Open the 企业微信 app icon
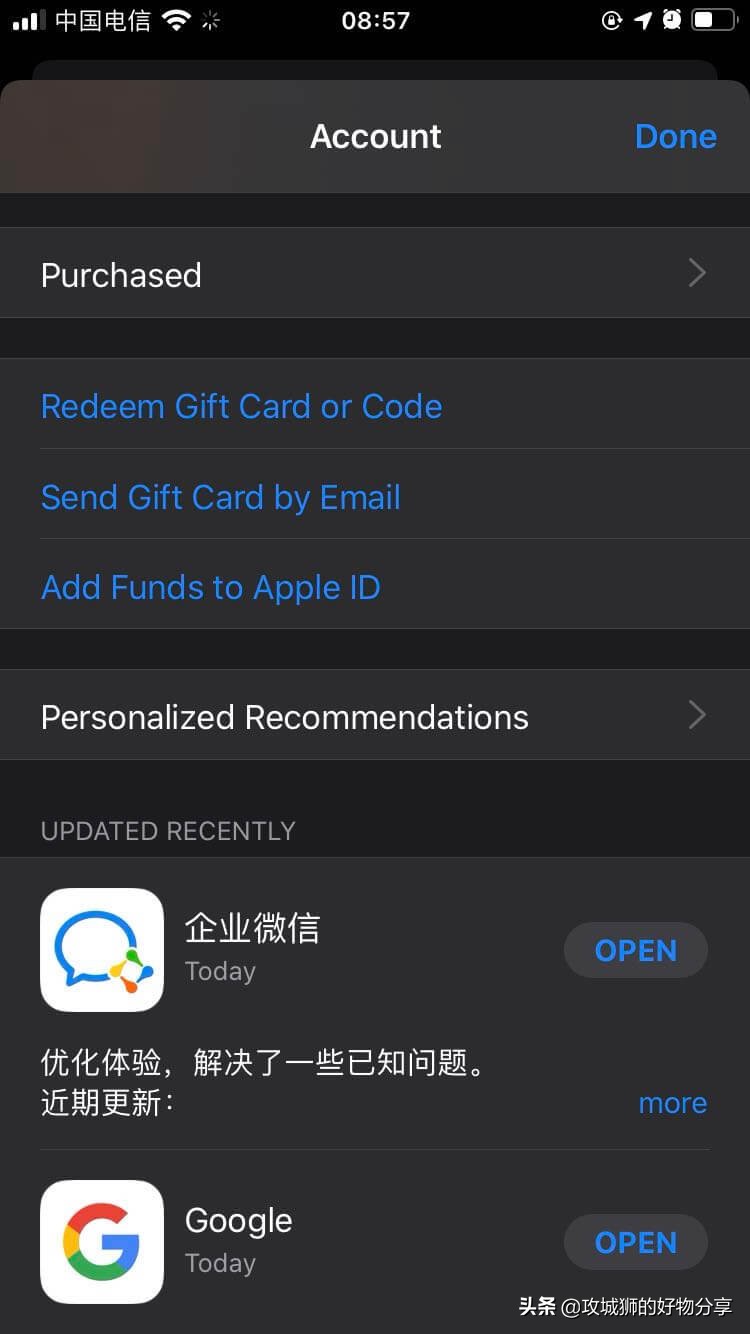The width and height of the screenshot is (750, 1334). pos(101,950)
